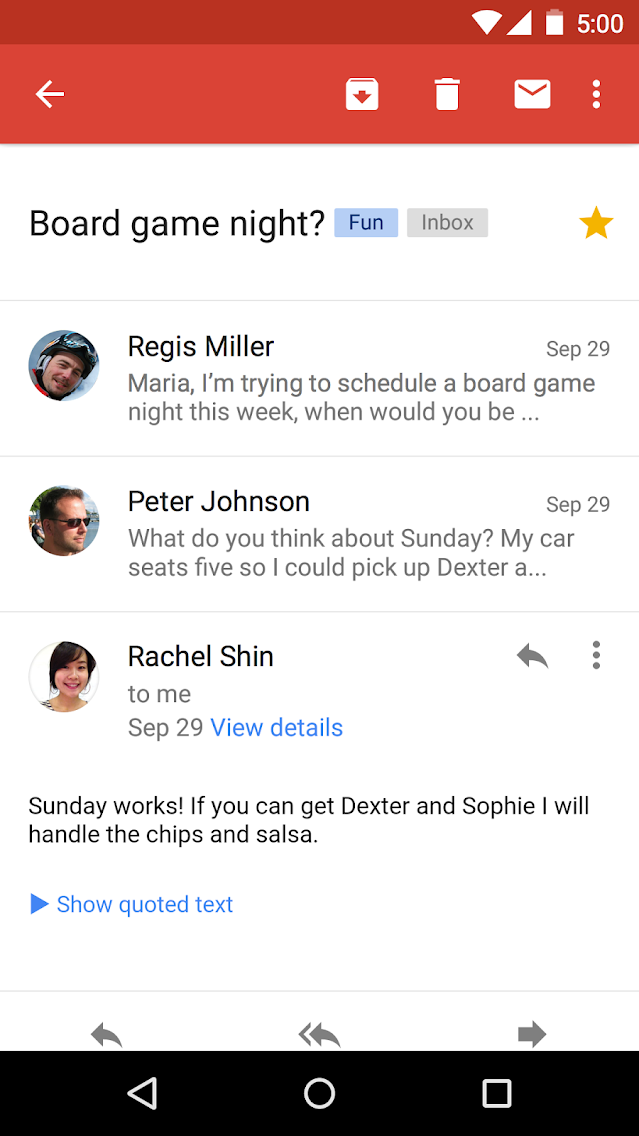Open recent apps overview
The width and height of the screenshot is (639, 1136).
tap(497, 1093)
